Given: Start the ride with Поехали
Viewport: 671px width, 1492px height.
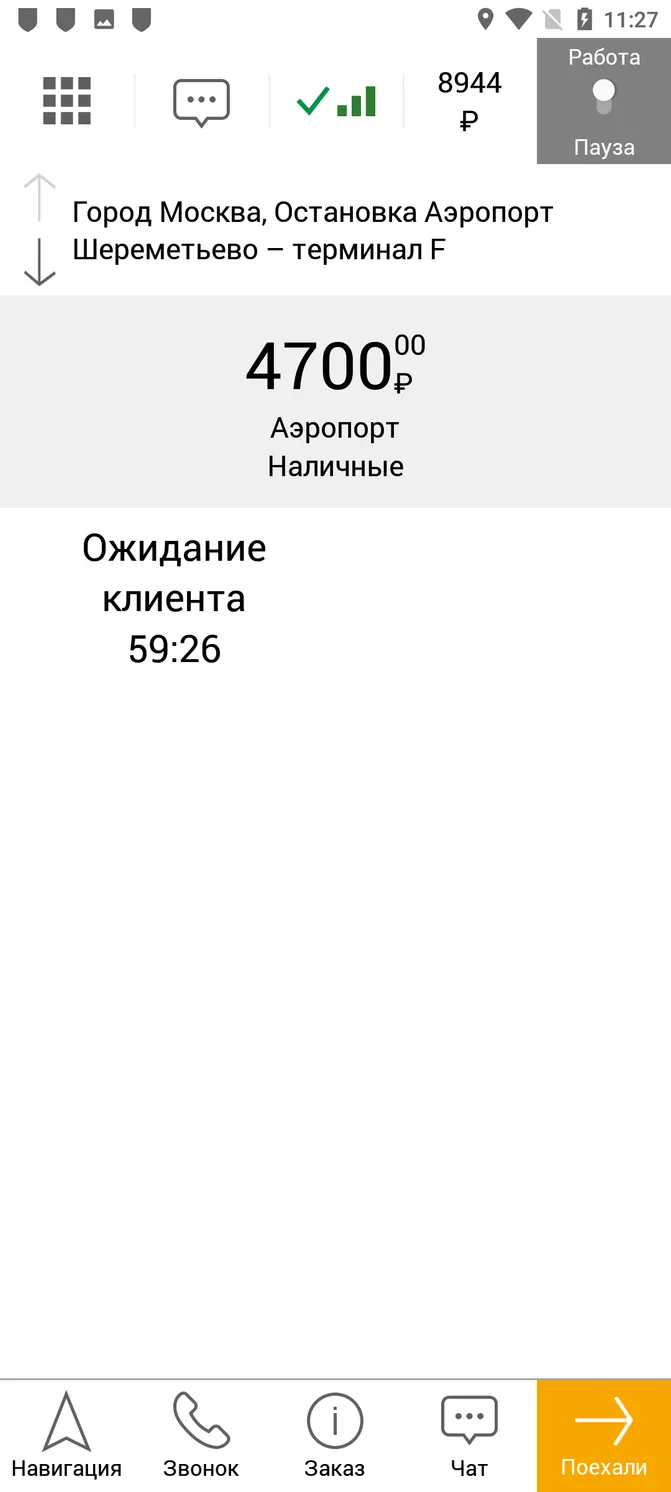Looking at the screenshot, I should 604,1436.
